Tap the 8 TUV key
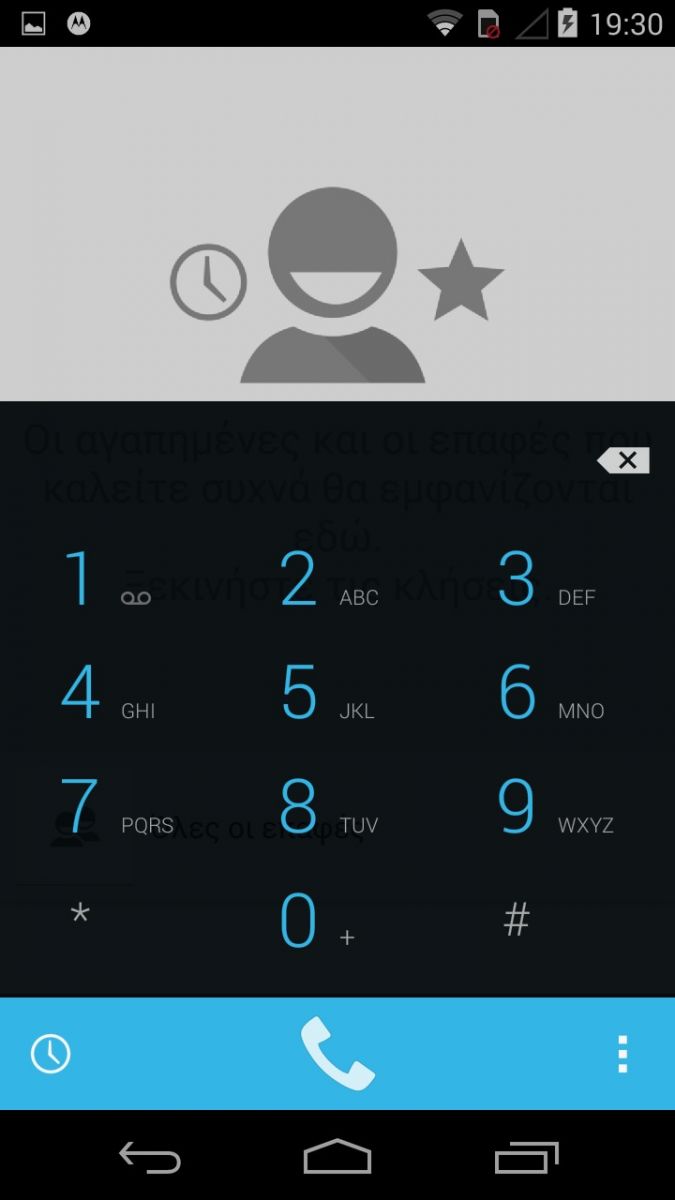The image size is (675, 1200). pyautogui.click(x=330, y=807)
